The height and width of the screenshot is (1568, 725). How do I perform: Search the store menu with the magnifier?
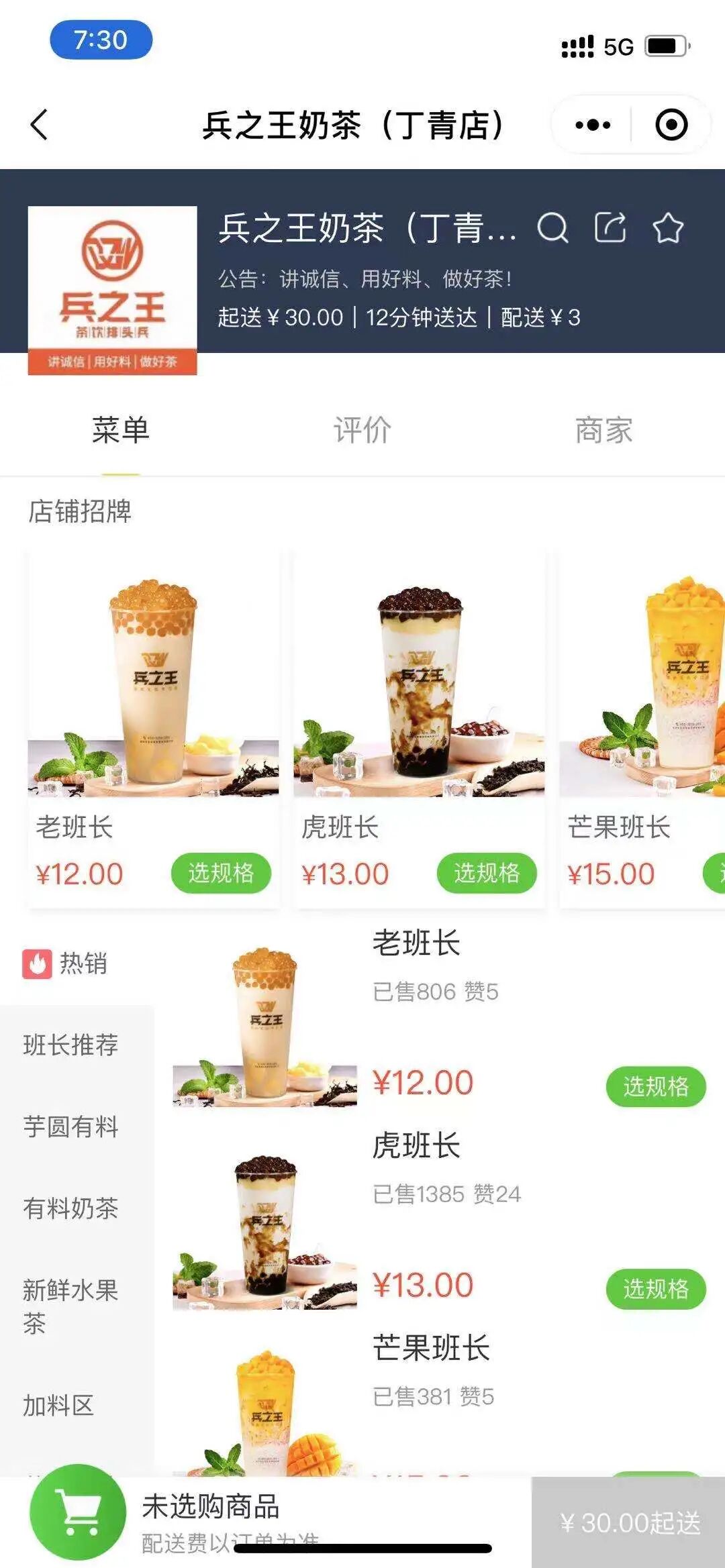552,228
